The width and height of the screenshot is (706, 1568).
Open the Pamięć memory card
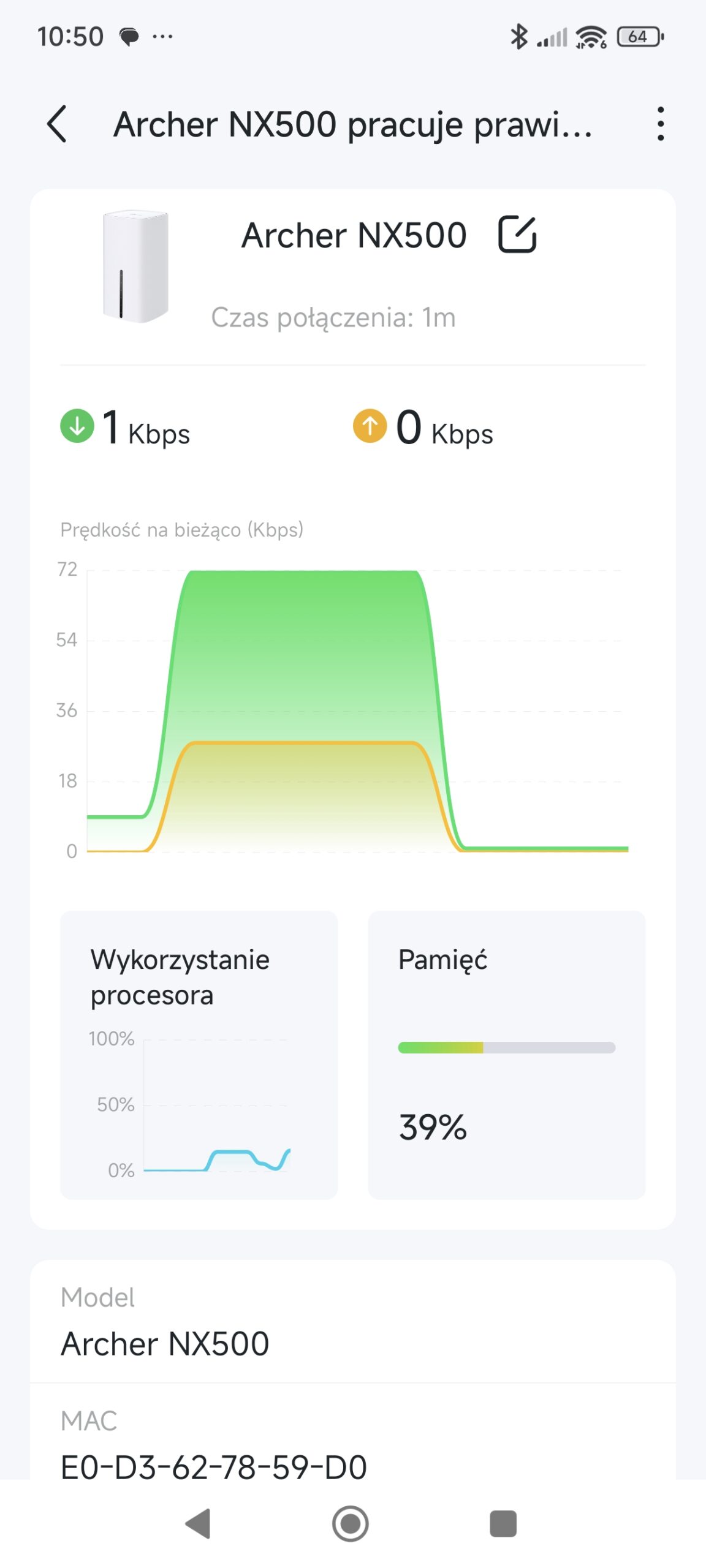click(506, 1055)
